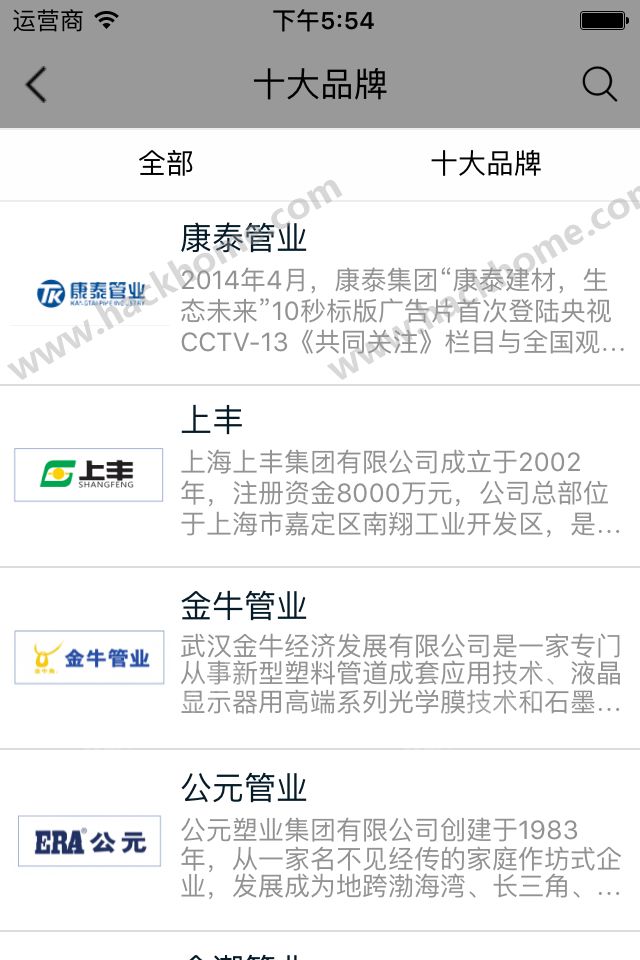Open the 上丰 brand entry

(320, 476)
